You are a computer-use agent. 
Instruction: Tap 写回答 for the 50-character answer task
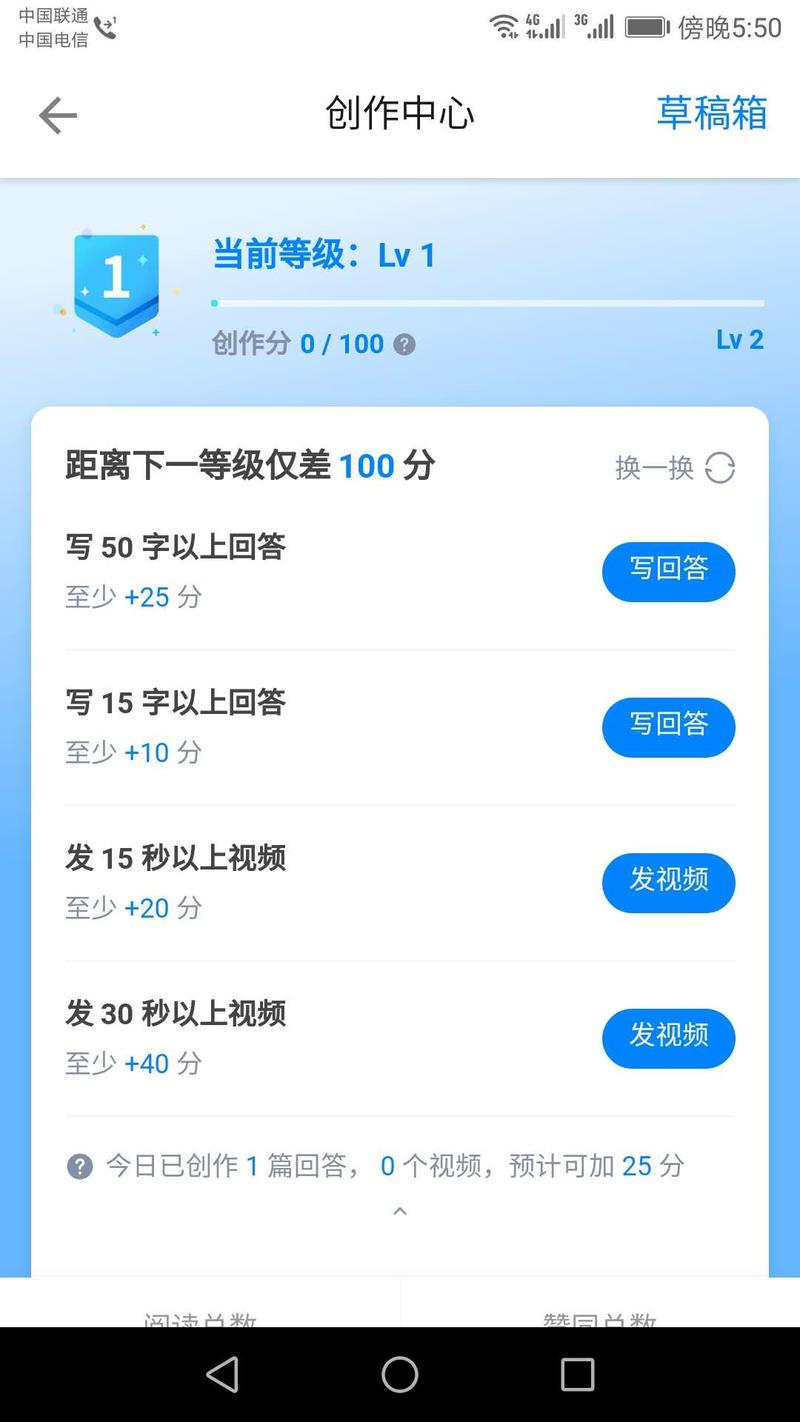[668, 571]
